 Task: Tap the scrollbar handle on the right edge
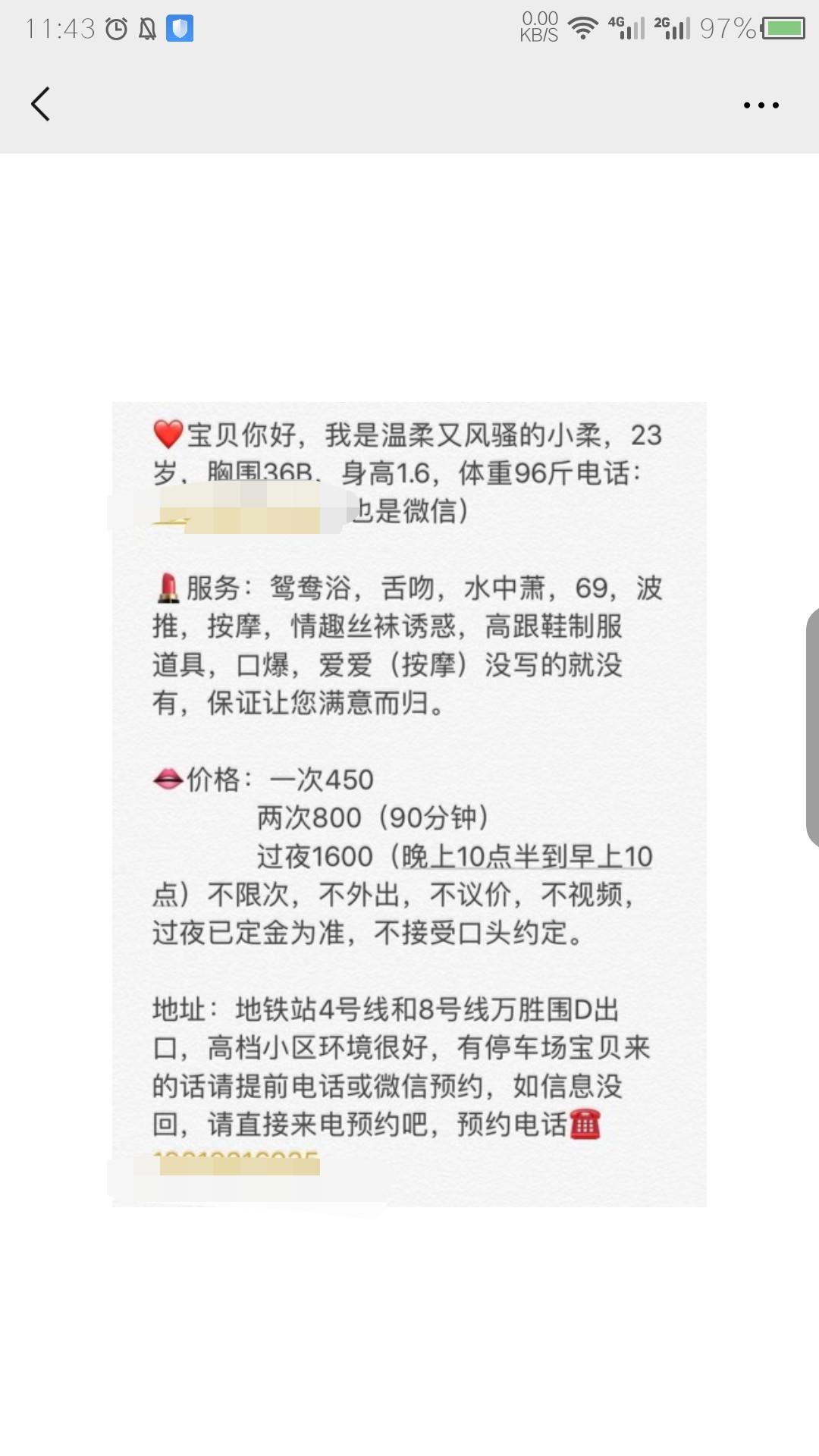coord(811,728)
